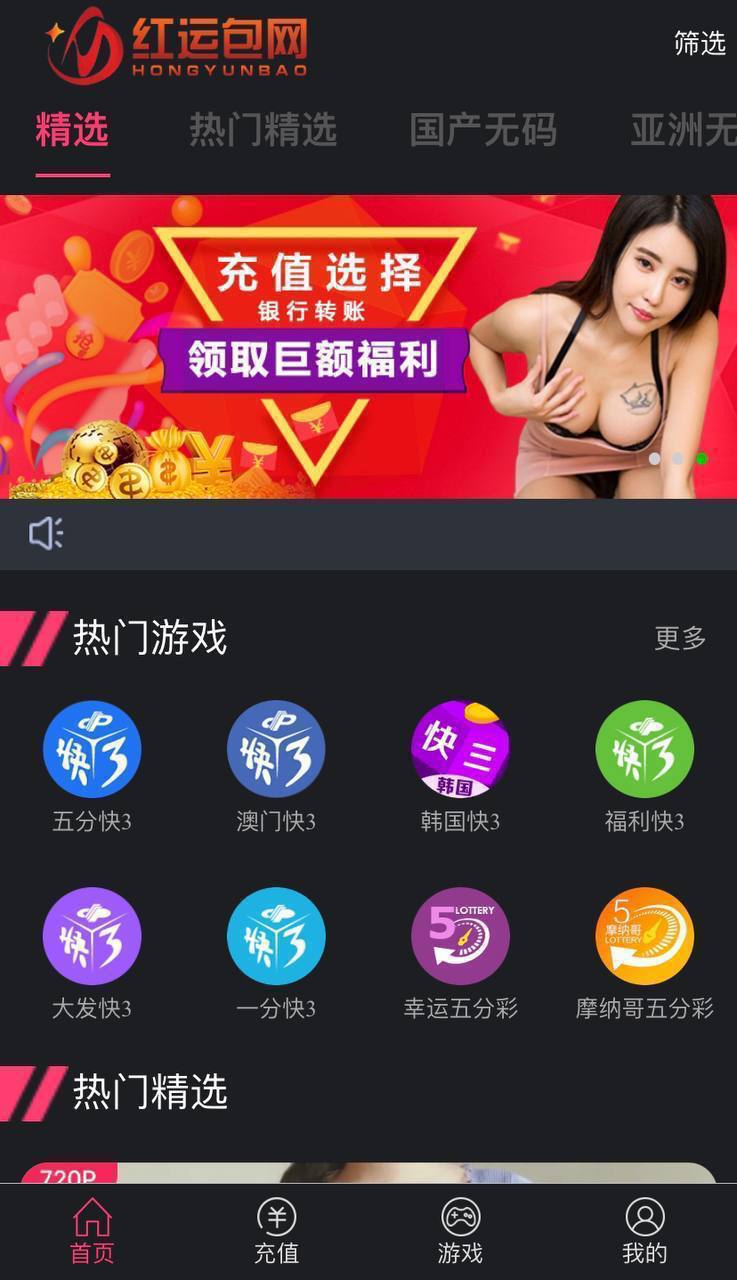Tap 更多 to see more games
The width and height of the screenshot is (737, 1280).
click(x=680, y=638)
